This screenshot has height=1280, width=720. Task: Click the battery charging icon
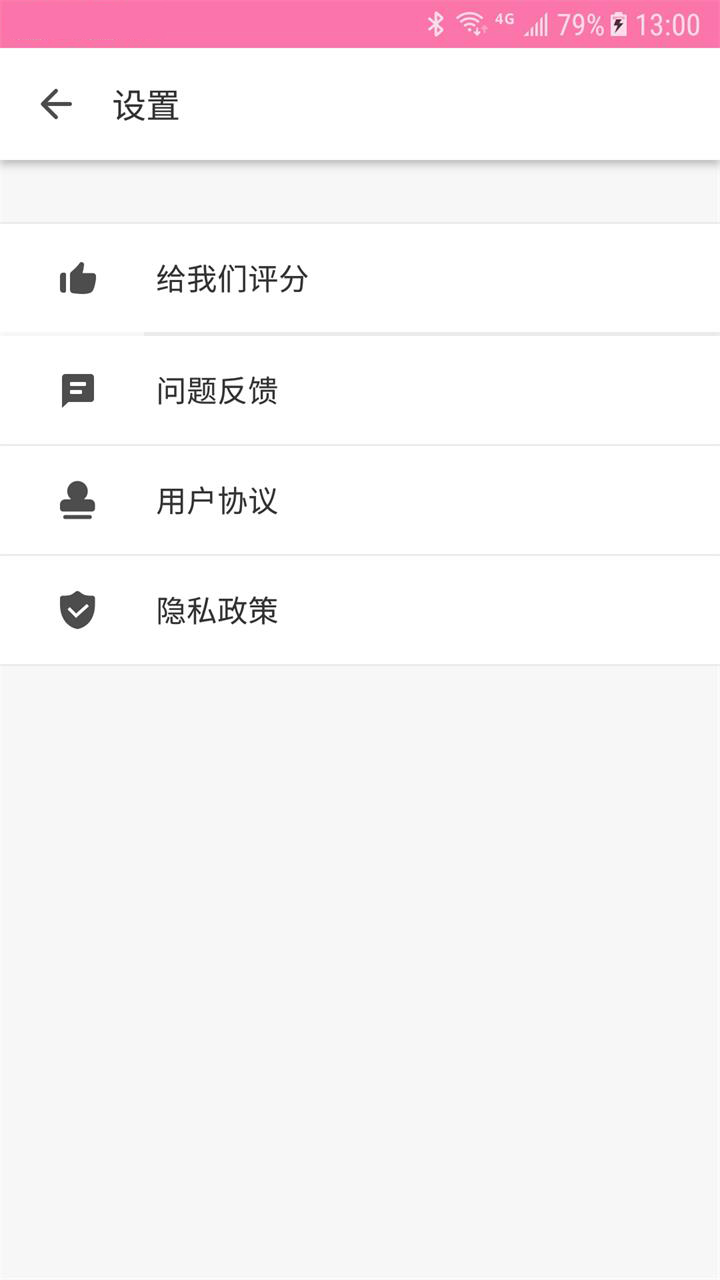(x=616, y=23)
